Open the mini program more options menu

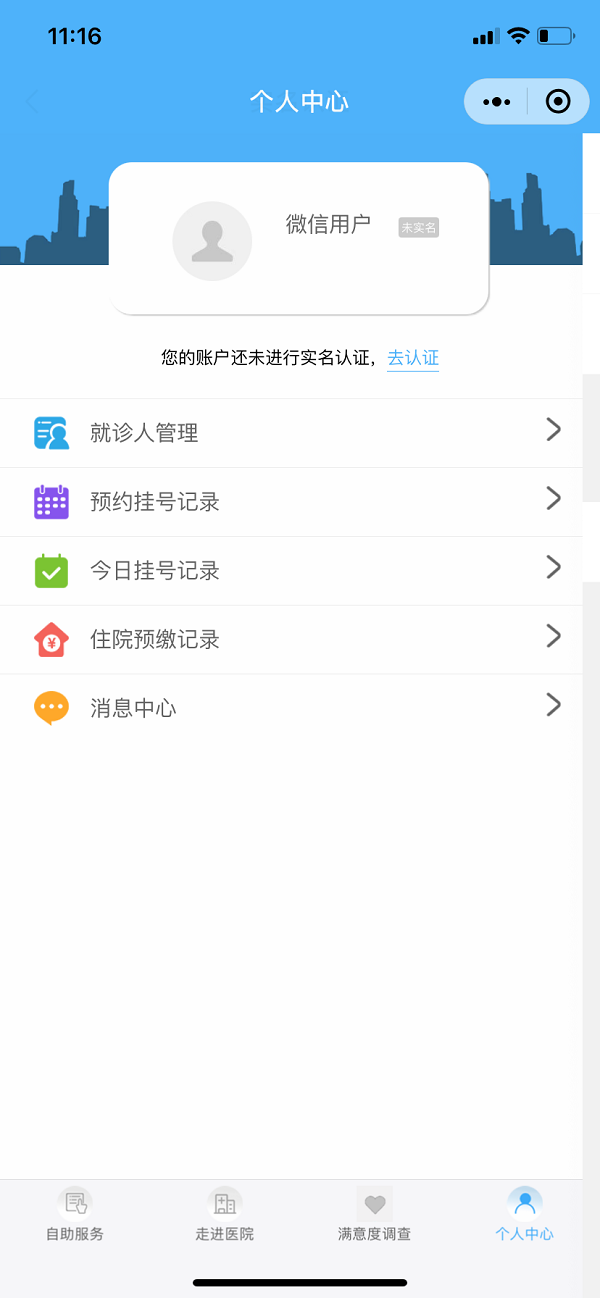tap(497, 102)
